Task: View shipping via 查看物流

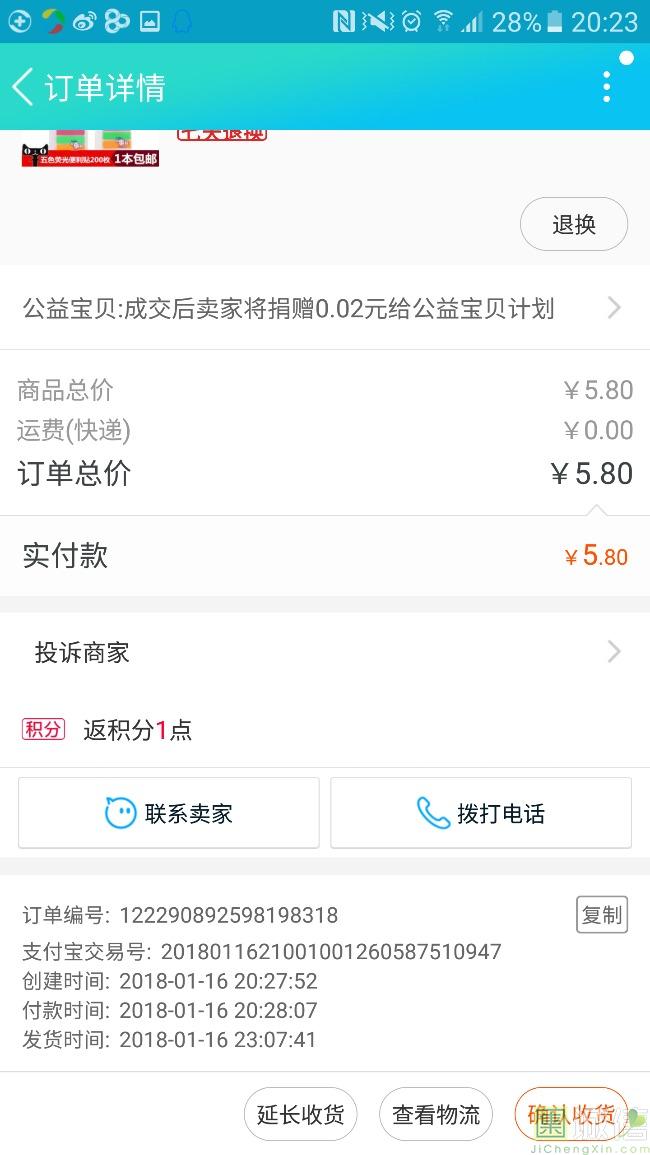Action: 436,1114
